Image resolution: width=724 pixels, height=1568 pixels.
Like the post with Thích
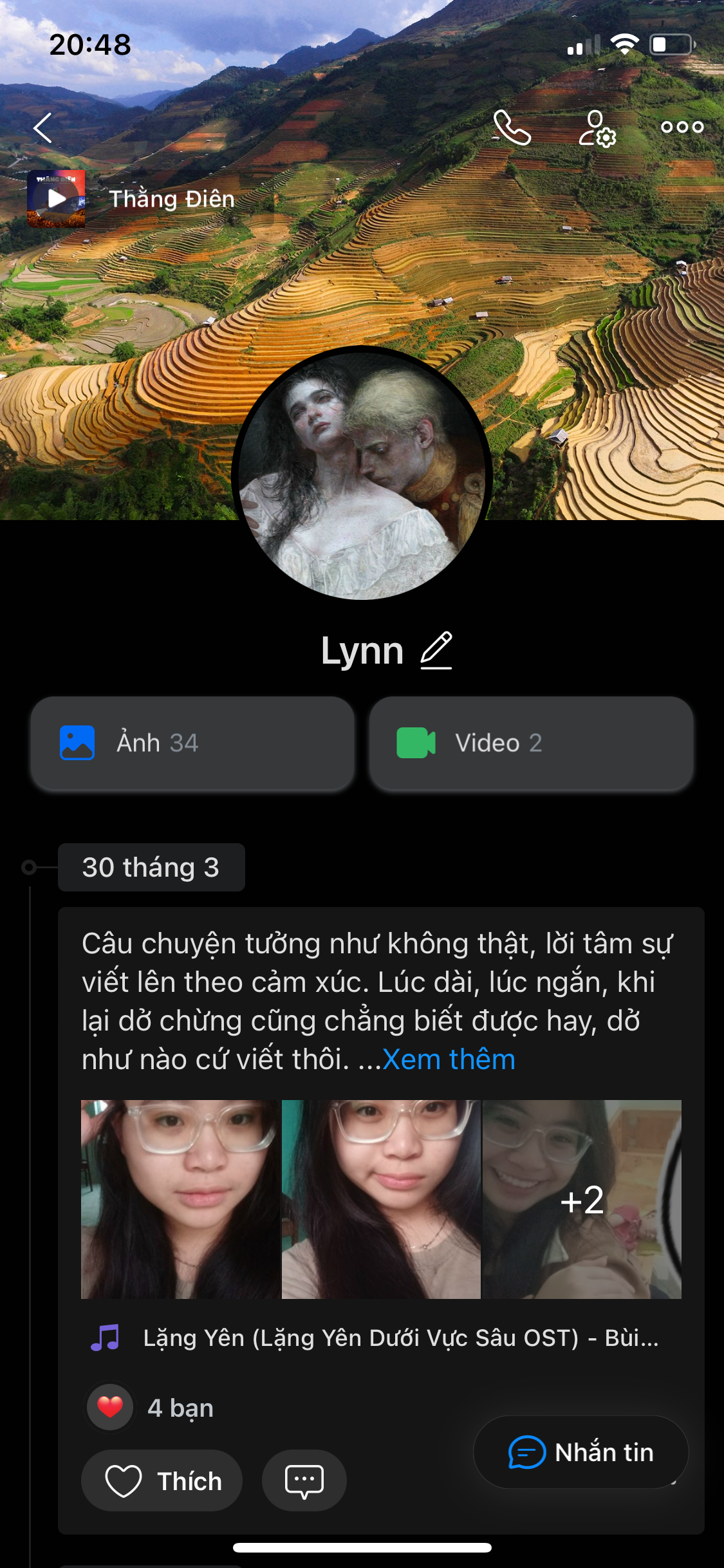162,1480
